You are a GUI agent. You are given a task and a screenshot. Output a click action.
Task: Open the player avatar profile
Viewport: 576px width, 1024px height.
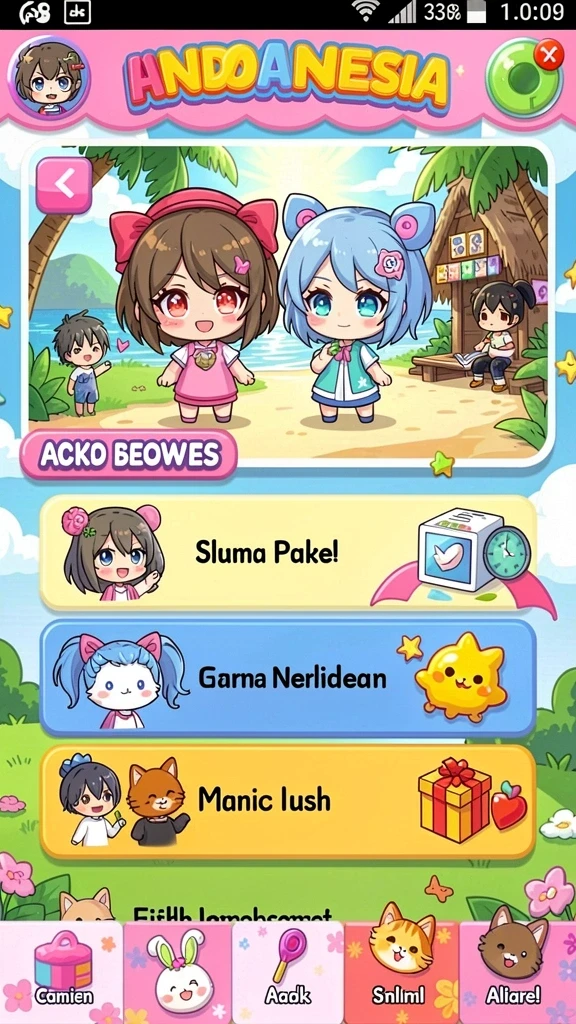[x=49, y=78]
